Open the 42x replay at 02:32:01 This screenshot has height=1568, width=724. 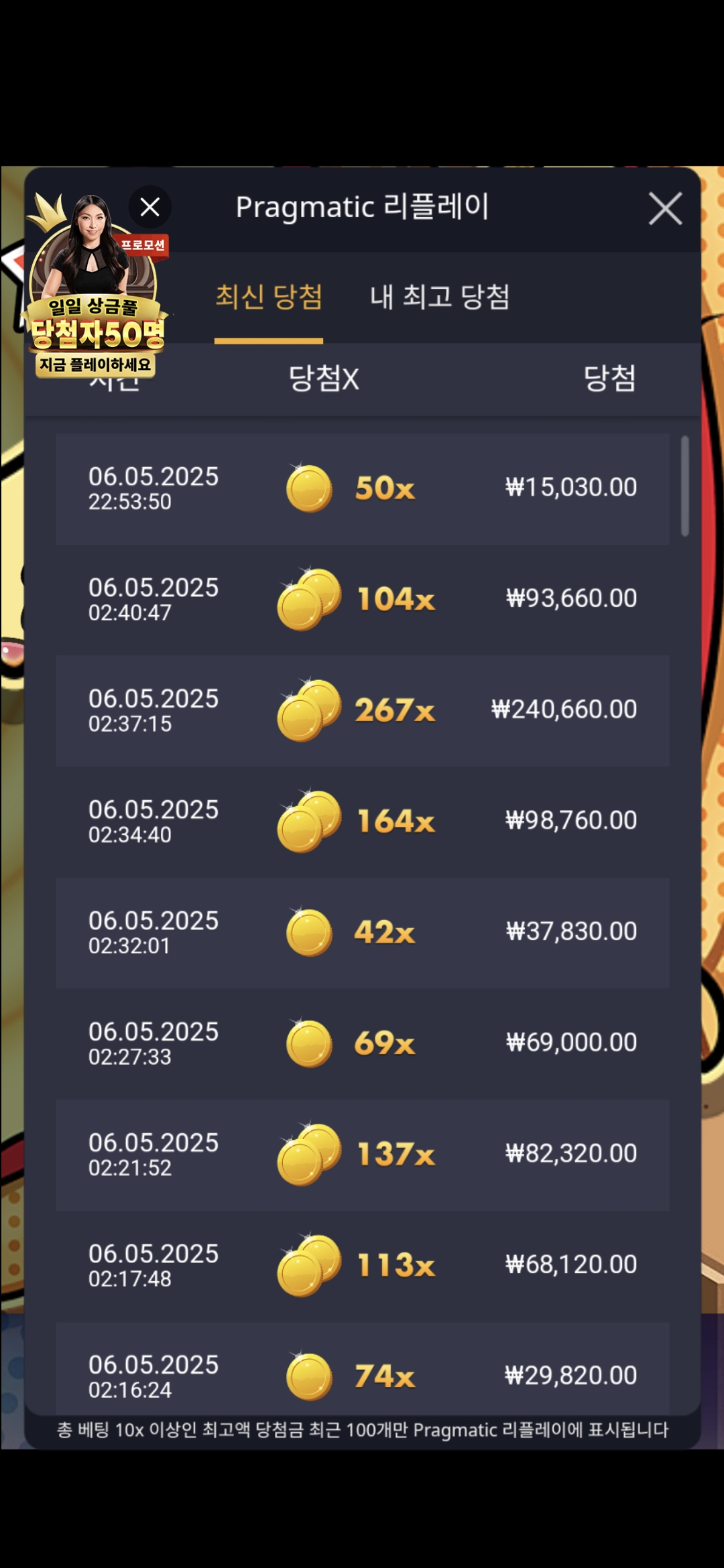pyautogui.click(x=362, y=933)
